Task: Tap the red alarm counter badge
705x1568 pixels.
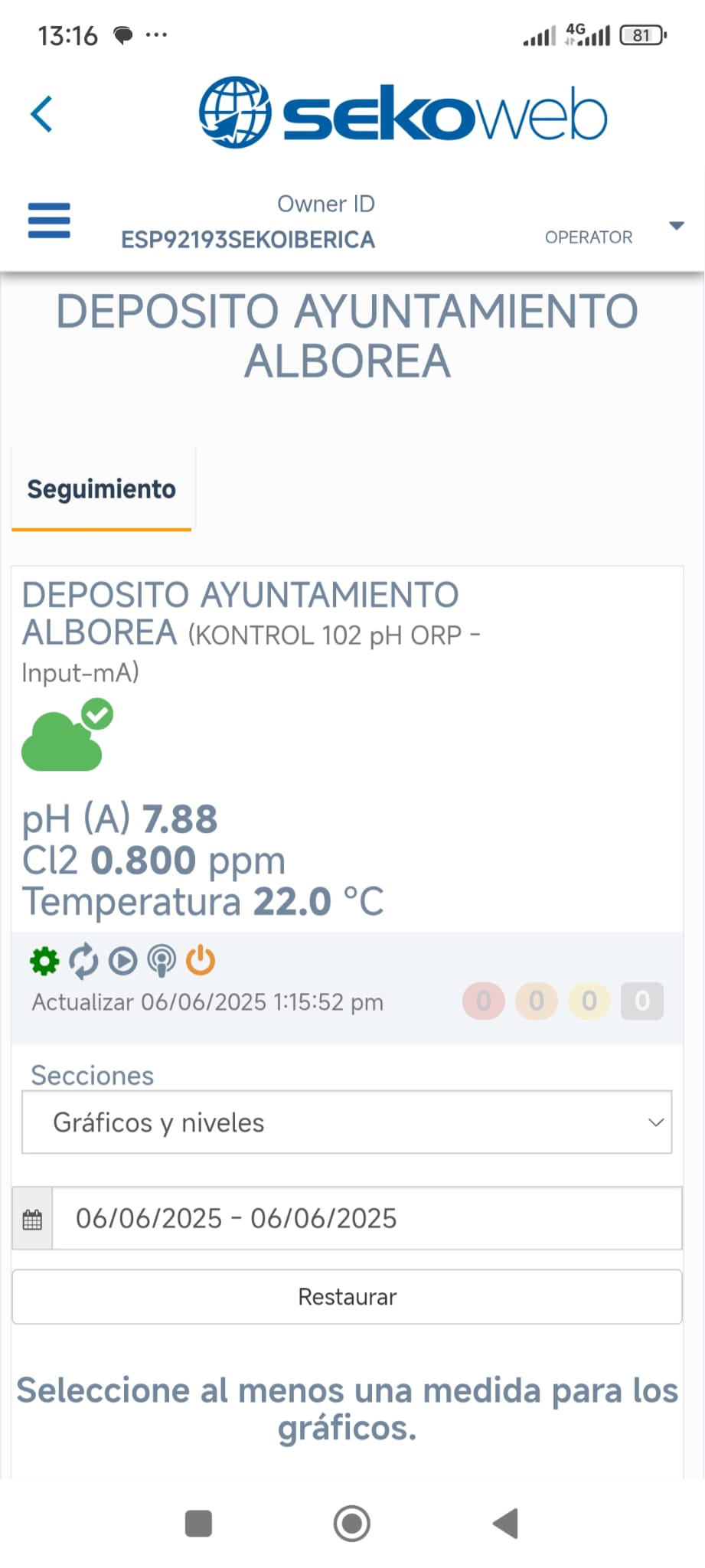Action: tap(484, 1001)
